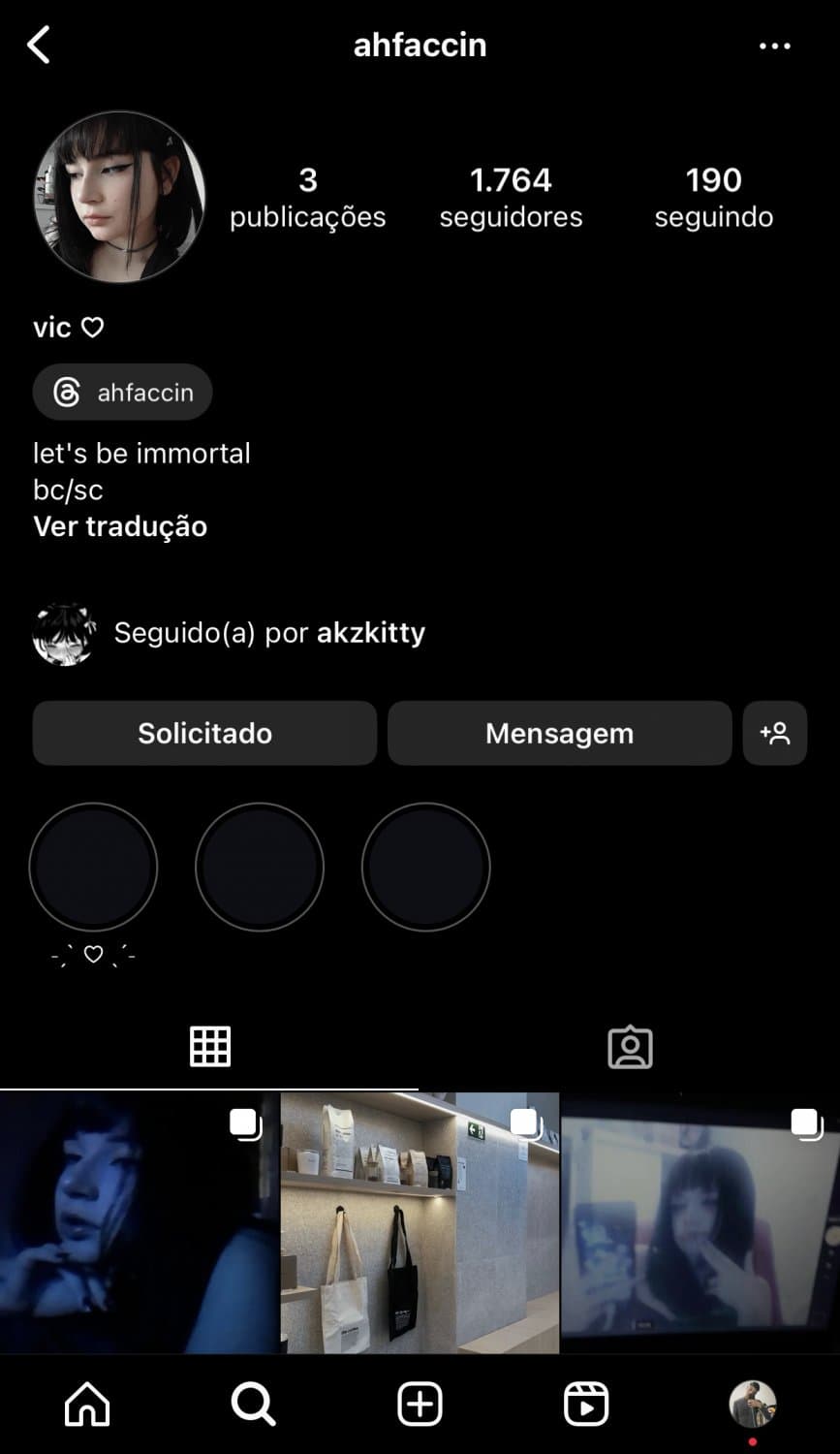Show suggested accounts with add-person icon
This screenshot has width=840, height=1454.
tap(775, 733)
